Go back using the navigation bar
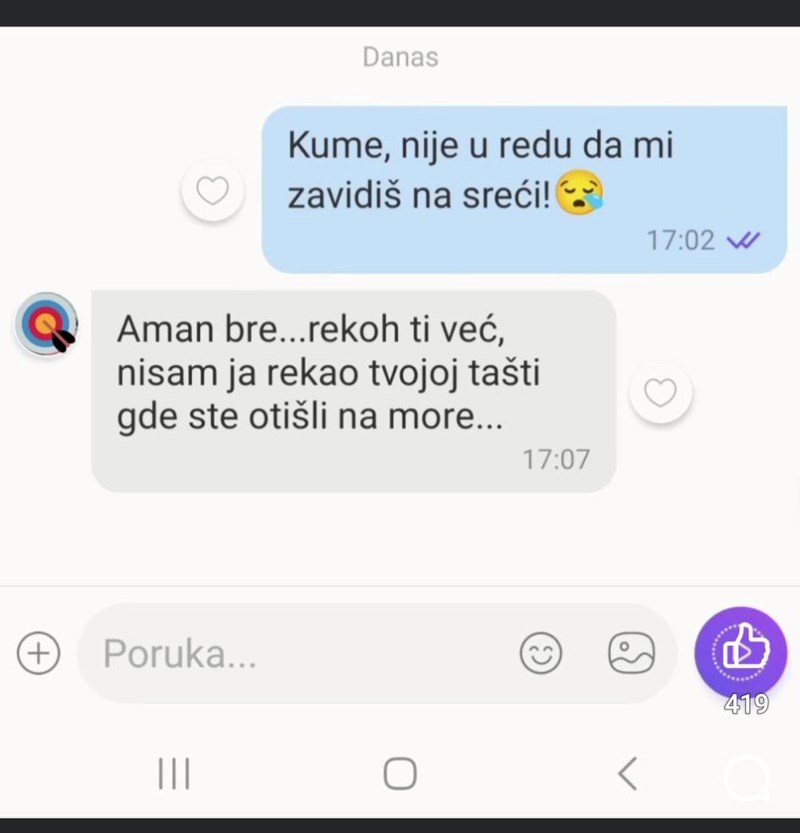The image size is (800, 833). [627, 773]
